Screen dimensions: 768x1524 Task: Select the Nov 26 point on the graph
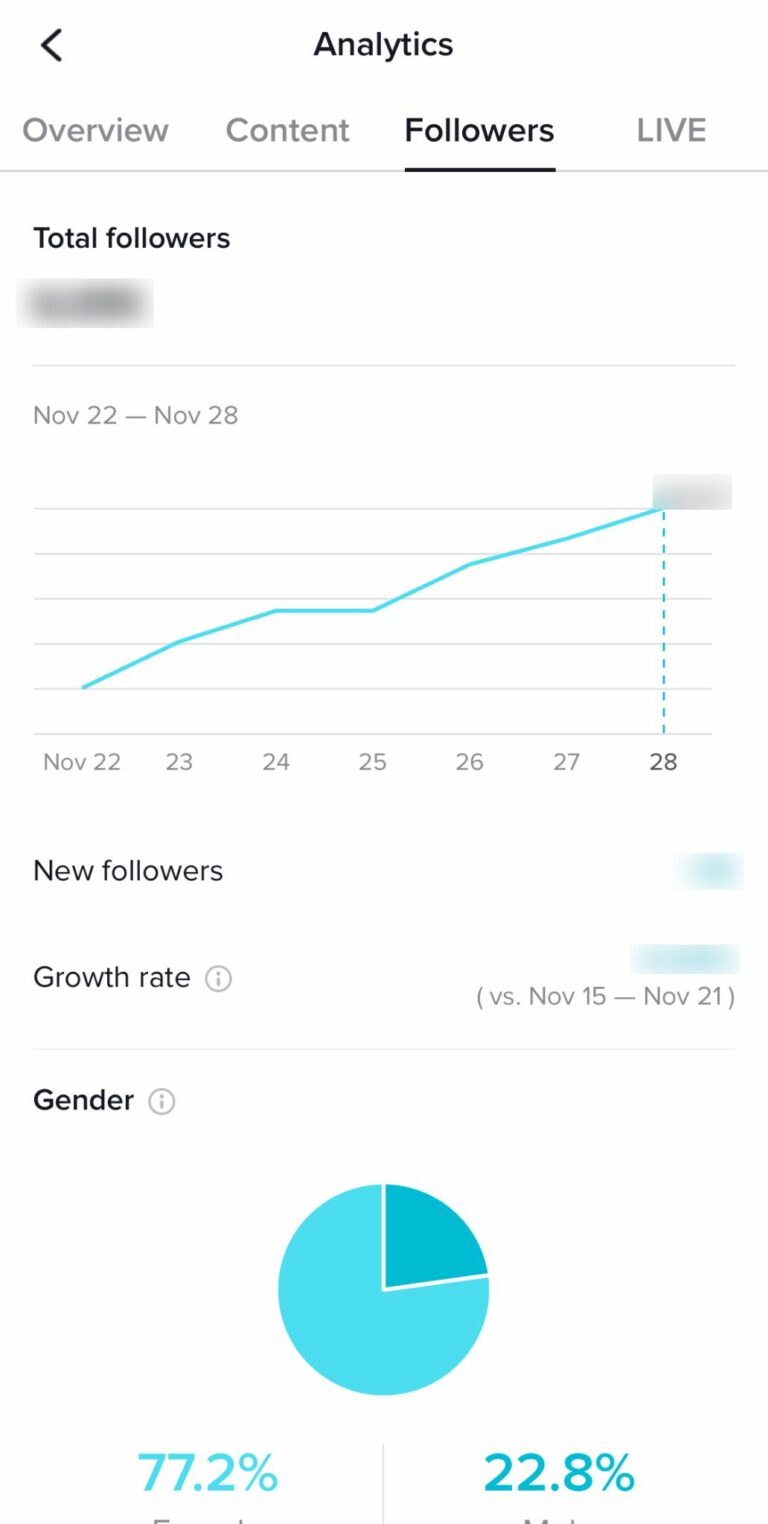tap(469, 566)
